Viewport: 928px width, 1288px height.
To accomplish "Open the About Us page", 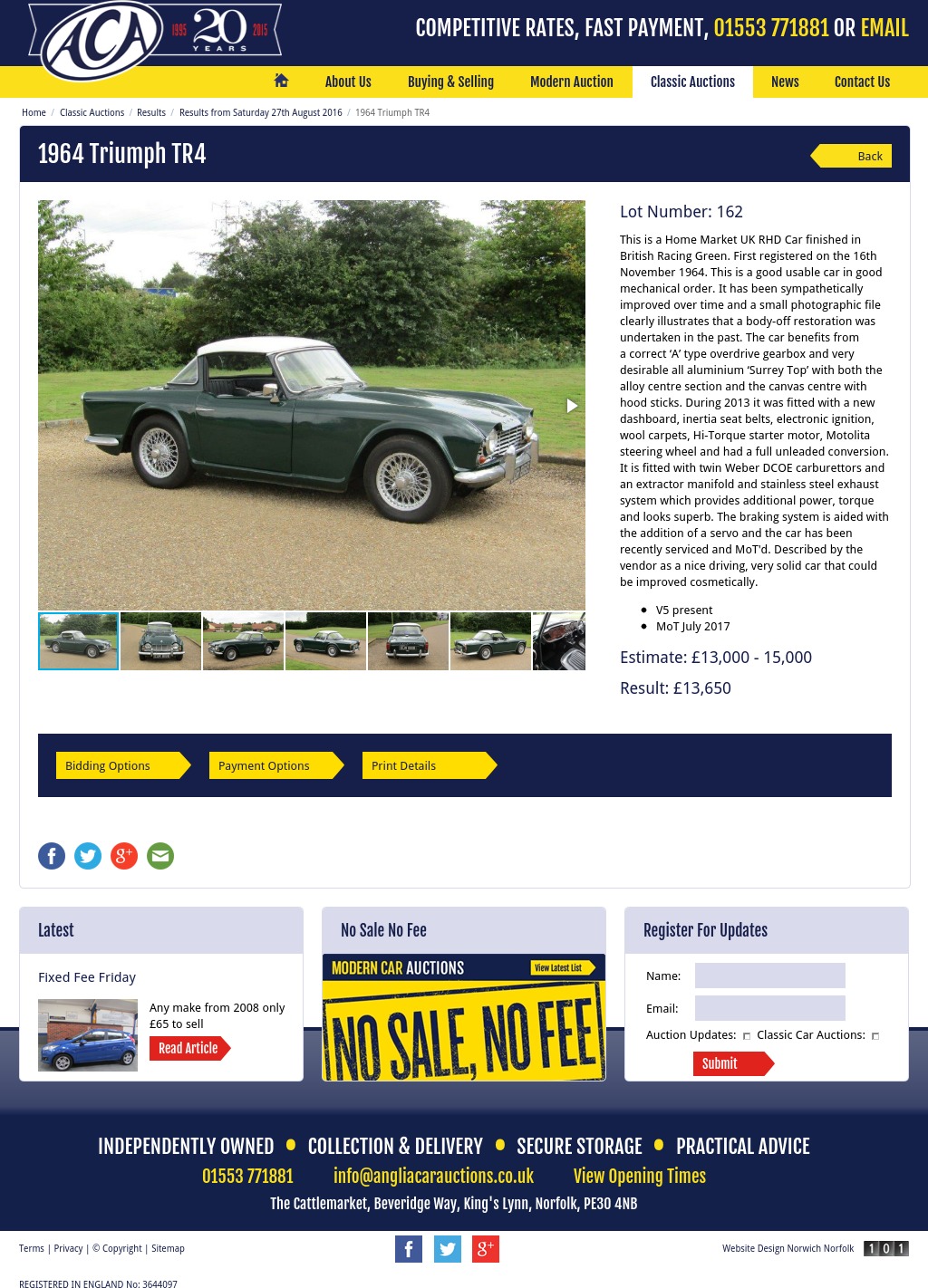I will tap(348, 82).
